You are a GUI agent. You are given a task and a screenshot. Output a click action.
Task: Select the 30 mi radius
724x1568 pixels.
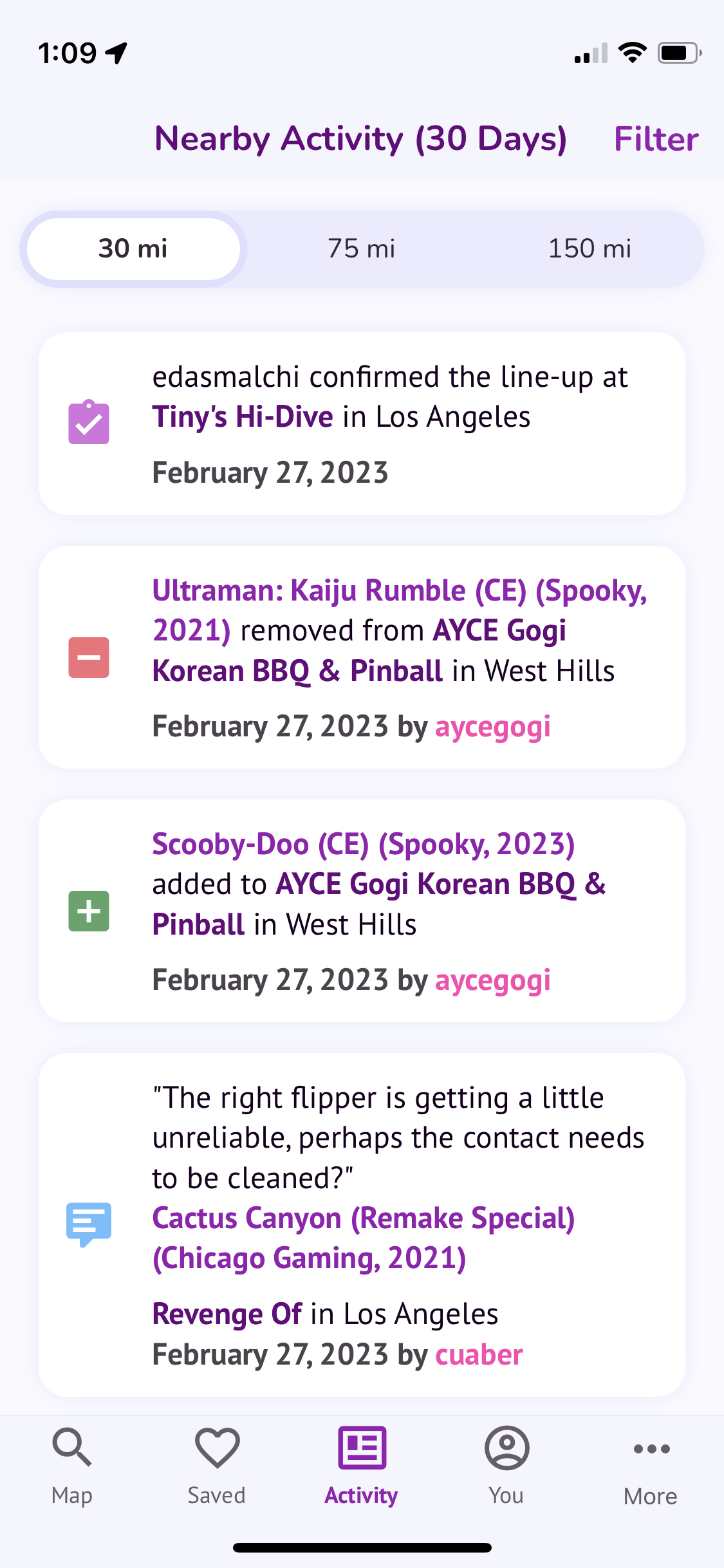point(133,248)
